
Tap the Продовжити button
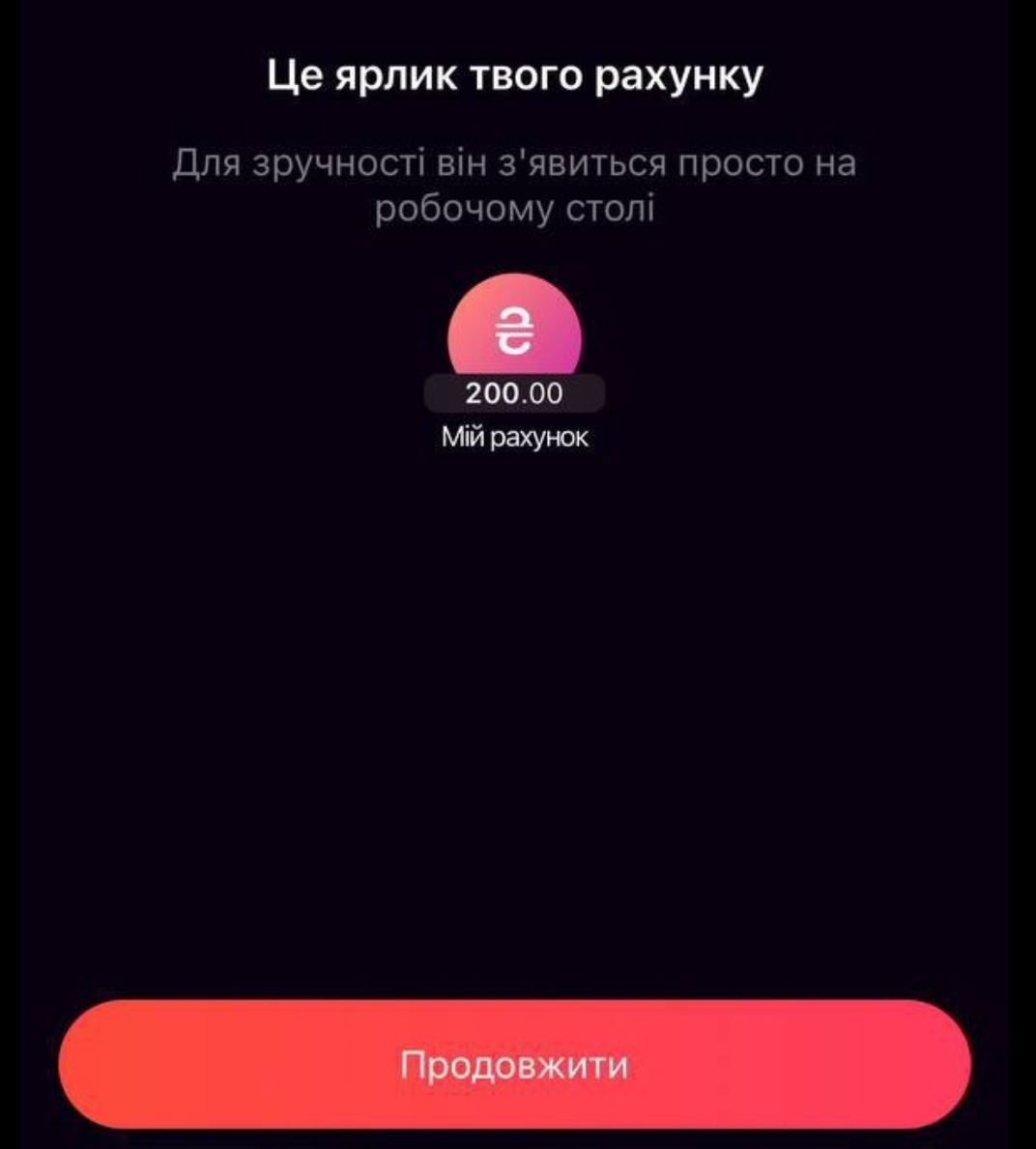click(x=514, y=1064)
